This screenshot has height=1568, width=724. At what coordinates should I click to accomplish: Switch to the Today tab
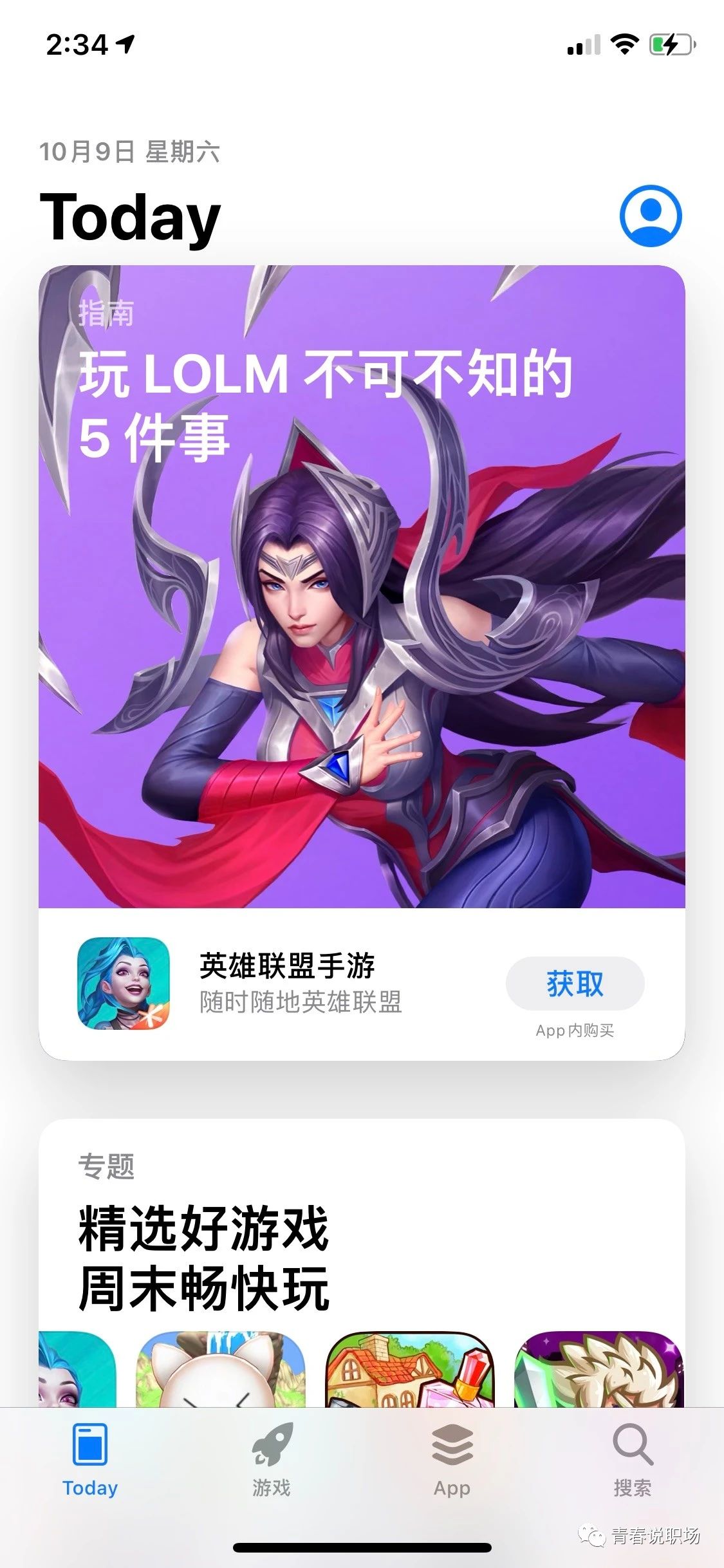pos(90,1461)
